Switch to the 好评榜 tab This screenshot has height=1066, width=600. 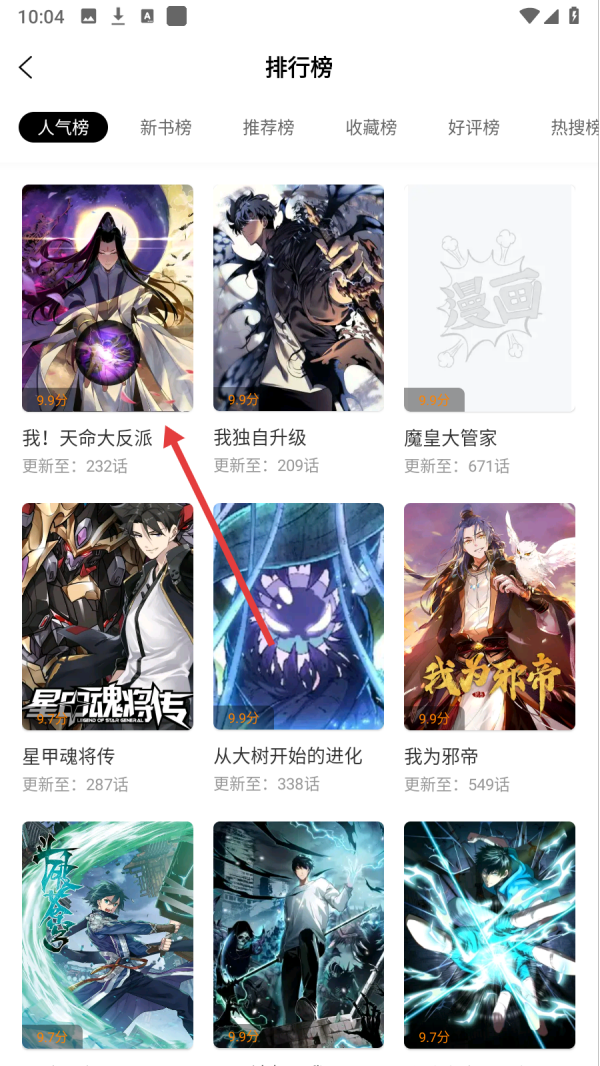[474, 127]
